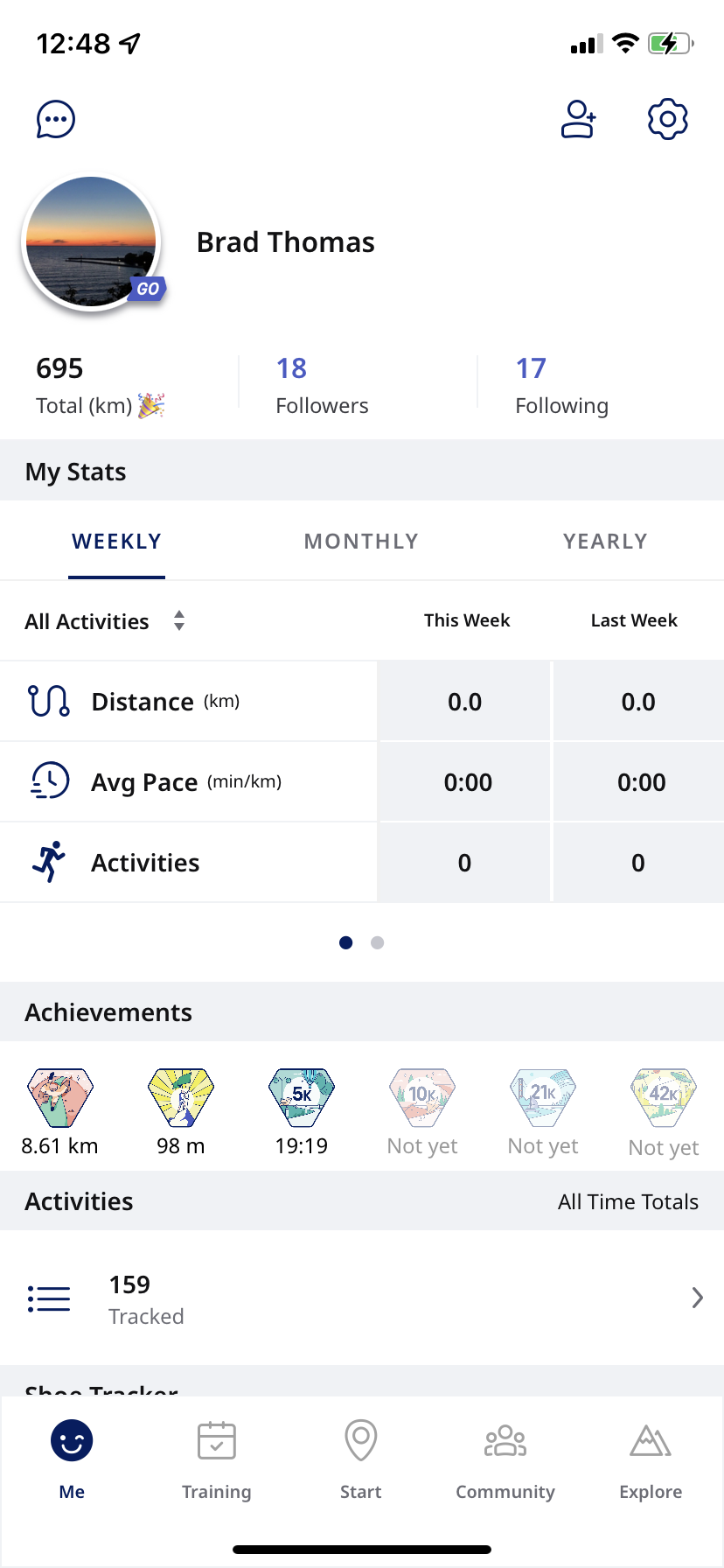Open the messages chat bubble icon
Screen dimensions: 724x1568
coord(56,120)
